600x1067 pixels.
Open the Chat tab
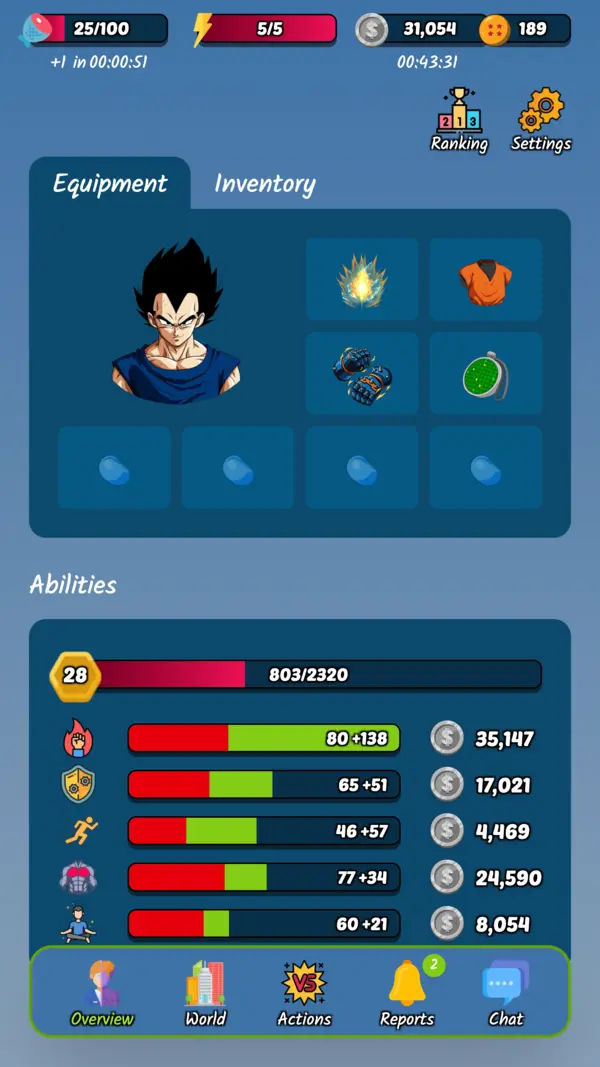click(506, 994)
